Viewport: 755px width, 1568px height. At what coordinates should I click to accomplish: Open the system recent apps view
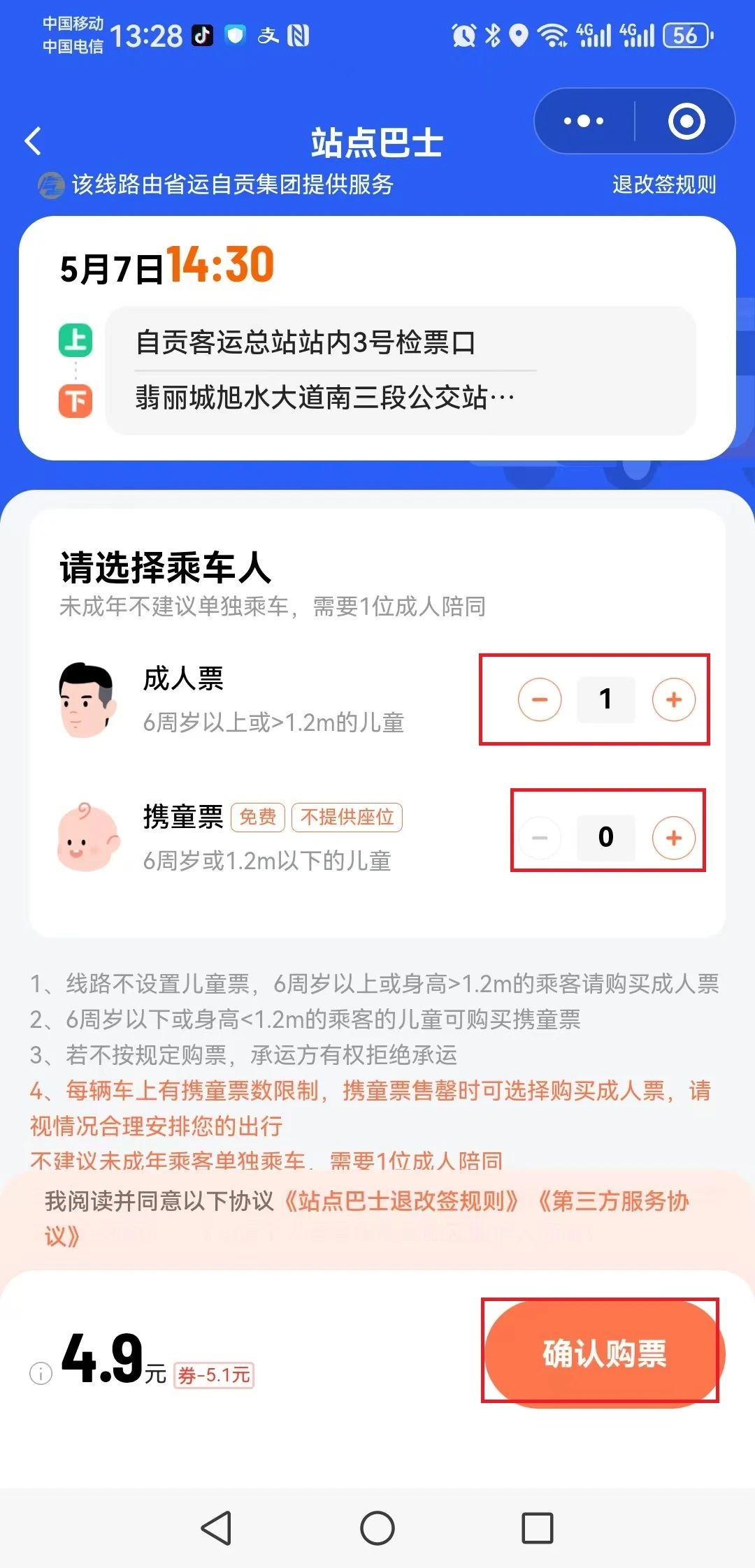coord(538,1528)
